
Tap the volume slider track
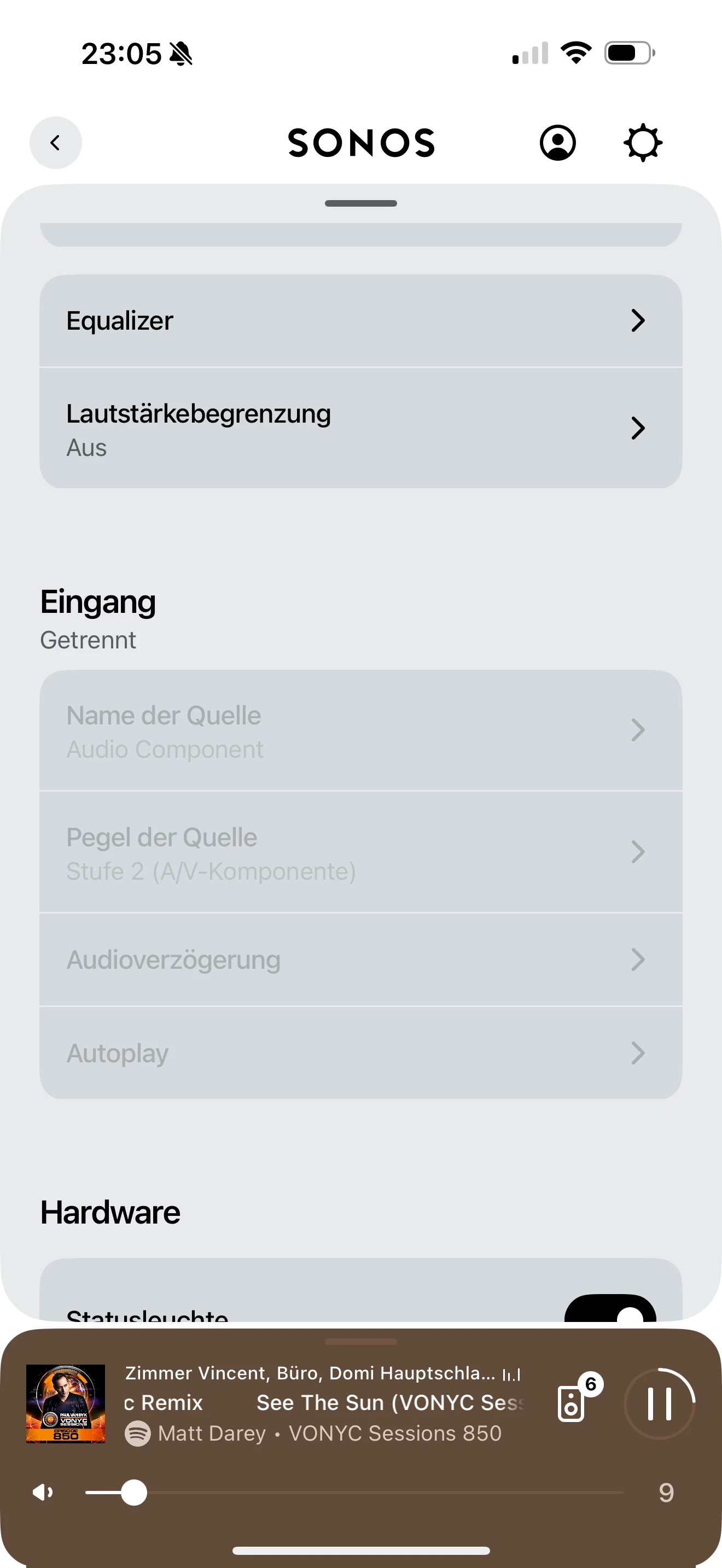click(377, 1493)
